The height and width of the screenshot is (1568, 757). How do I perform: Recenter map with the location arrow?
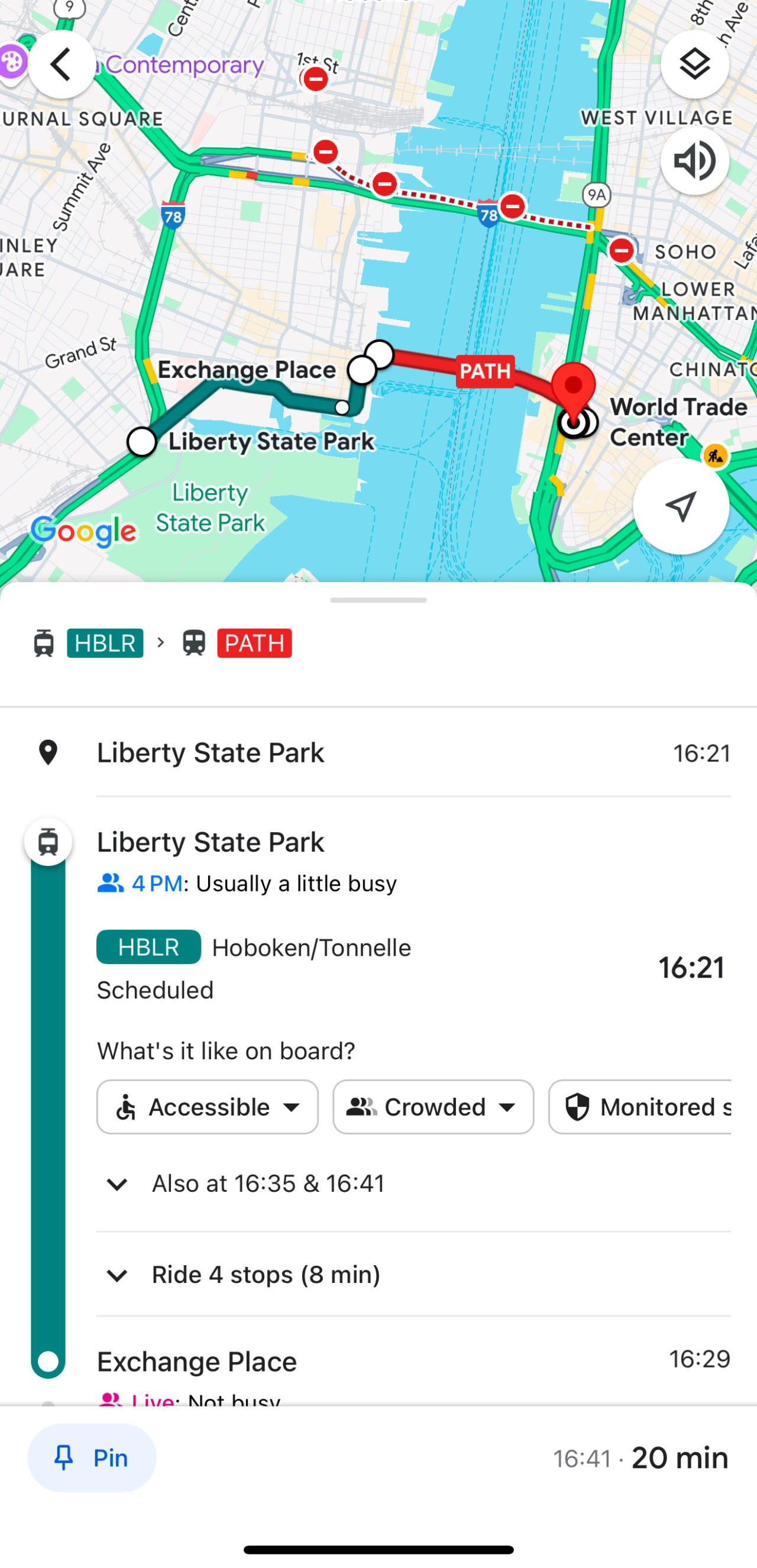[x=680, y=506]
